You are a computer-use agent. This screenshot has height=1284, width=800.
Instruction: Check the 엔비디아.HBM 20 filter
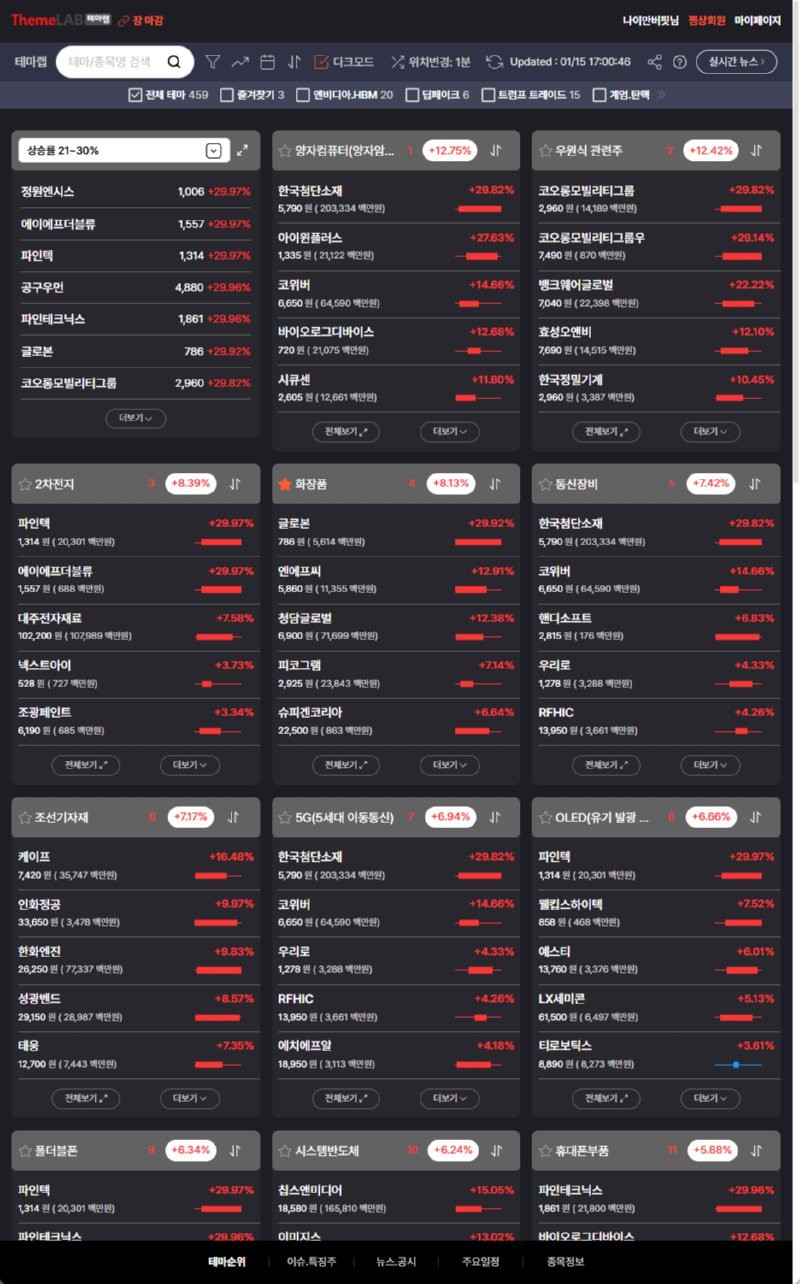click(x=303, y=95)
